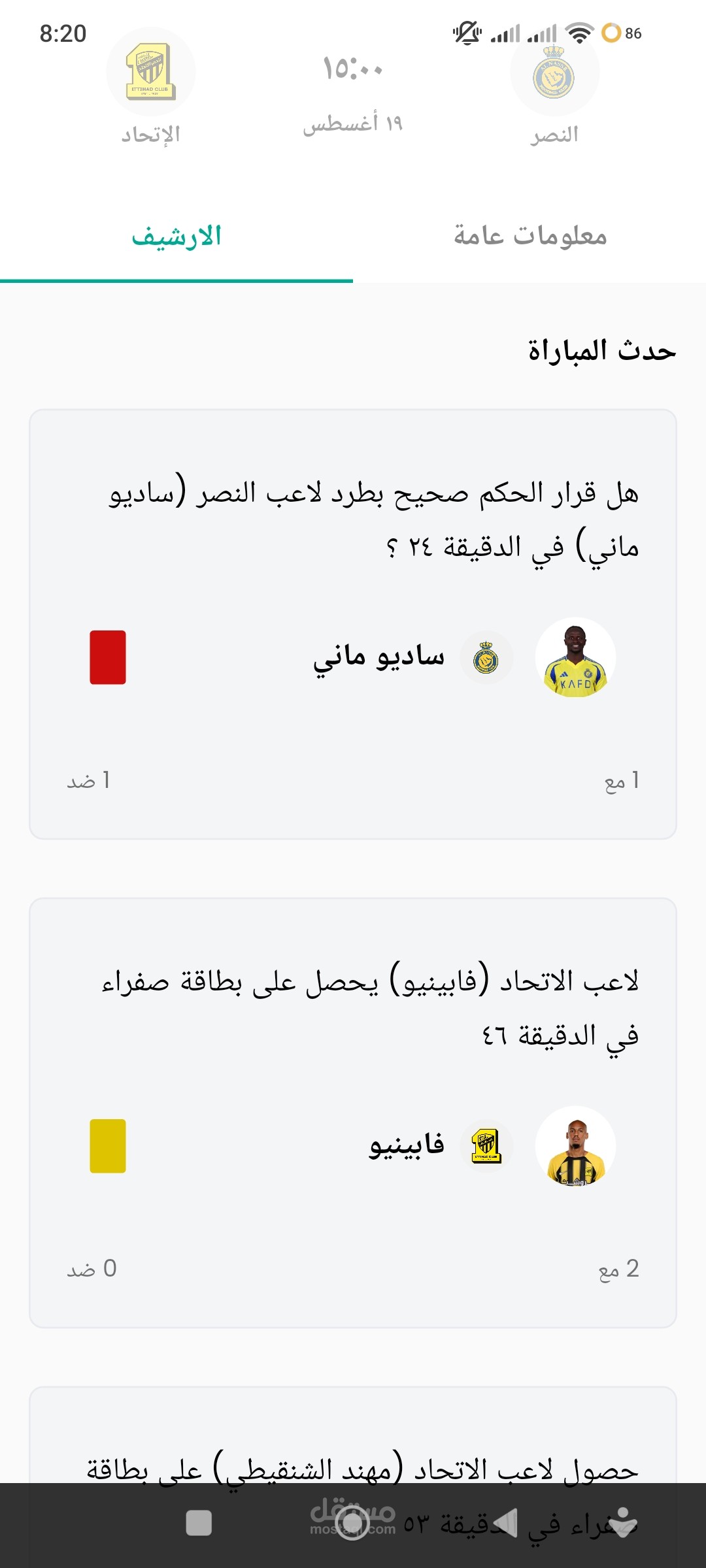Vote مع on the فابينيو yellow card
This screenshot has height=1568, width=706.
pyautogui.click(x=619, y=1269)
